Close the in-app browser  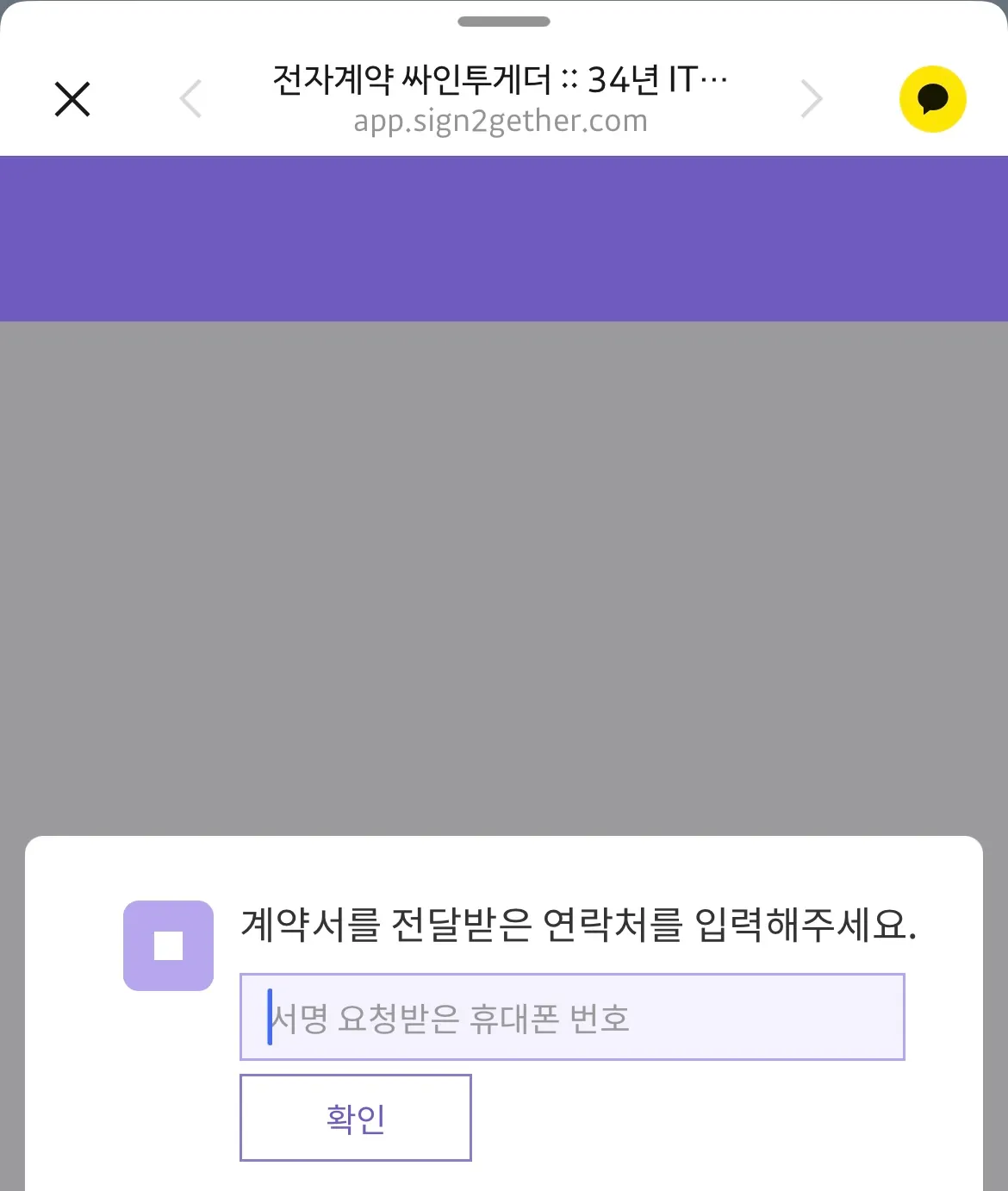tap(72, 99)
